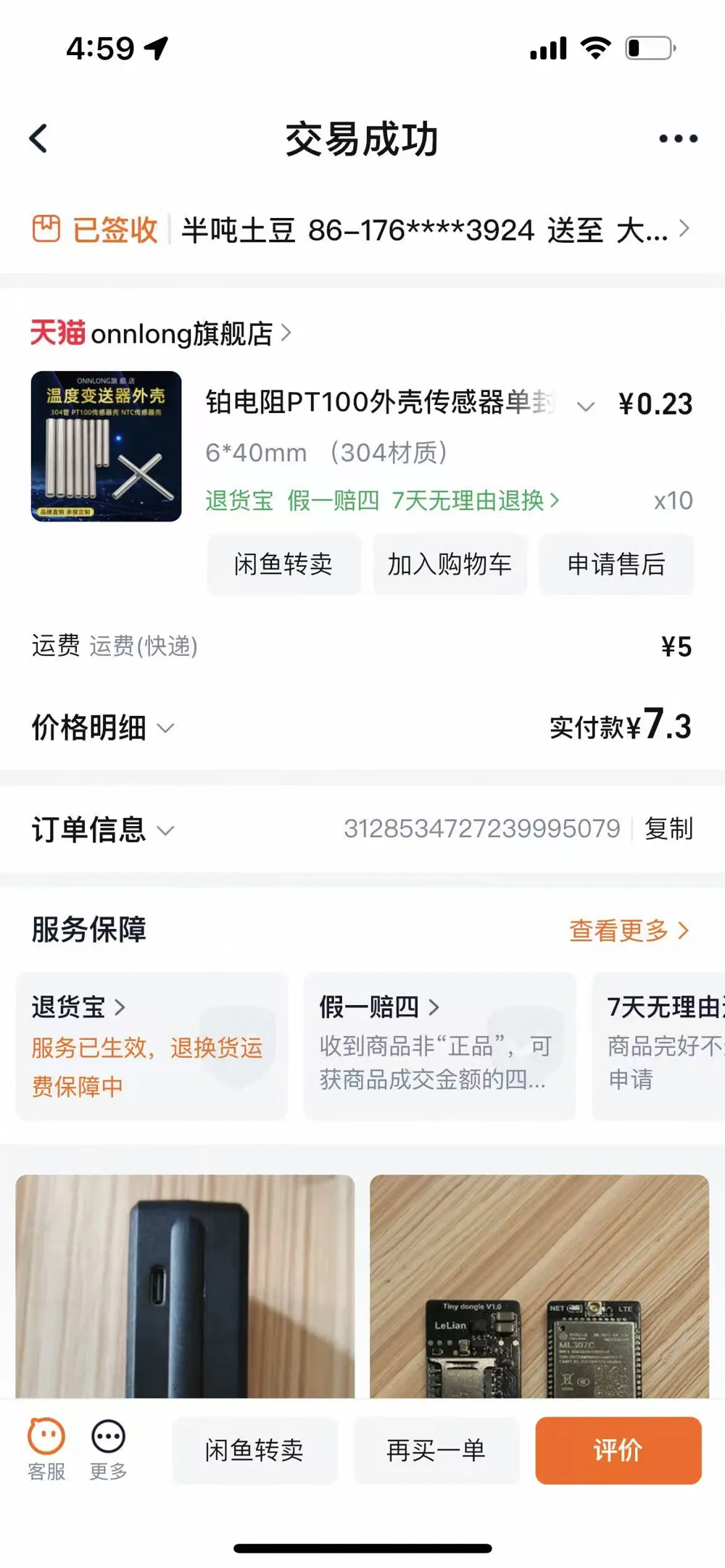Expand the 订单信息 order details
The image size is (725, 1568).
coord(103,830)
